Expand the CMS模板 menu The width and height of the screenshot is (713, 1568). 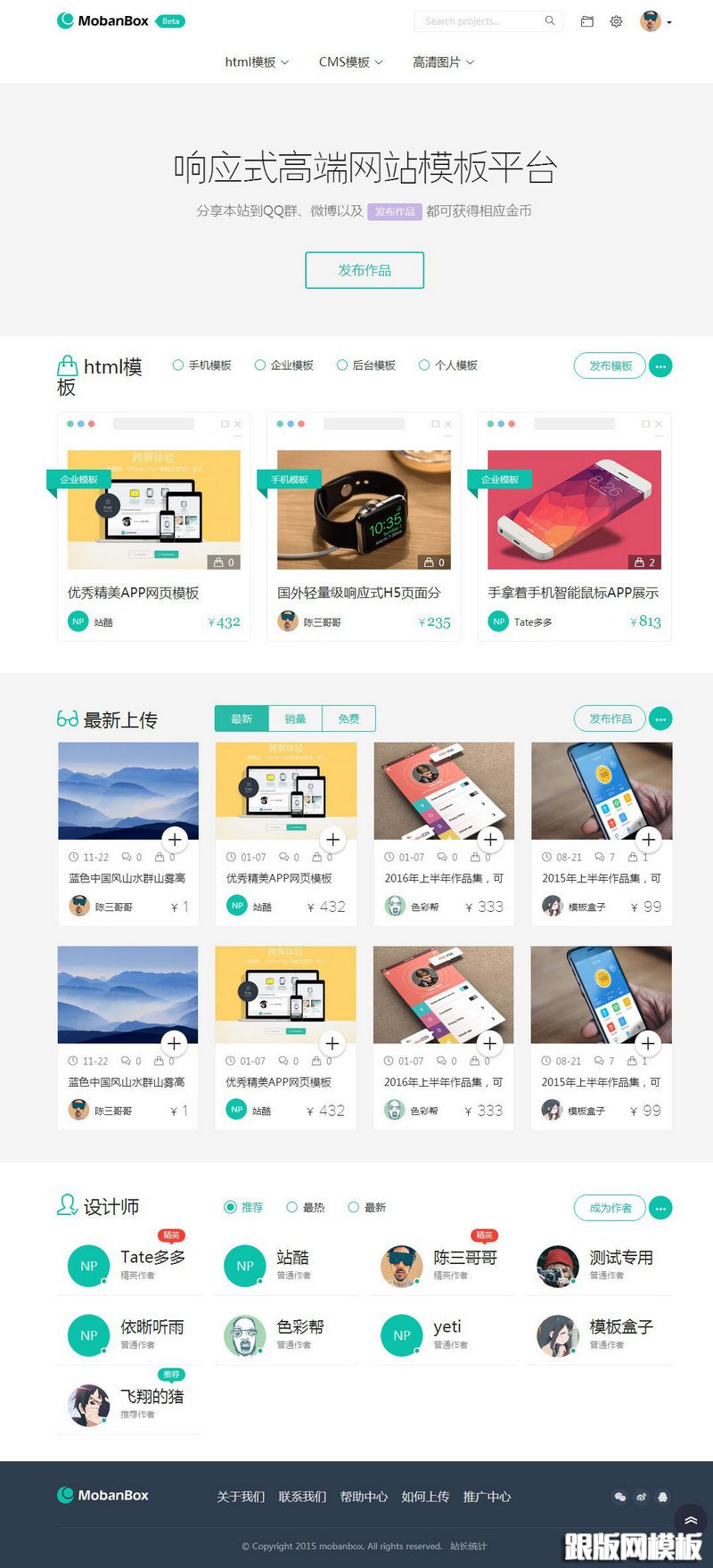[350, 62]
